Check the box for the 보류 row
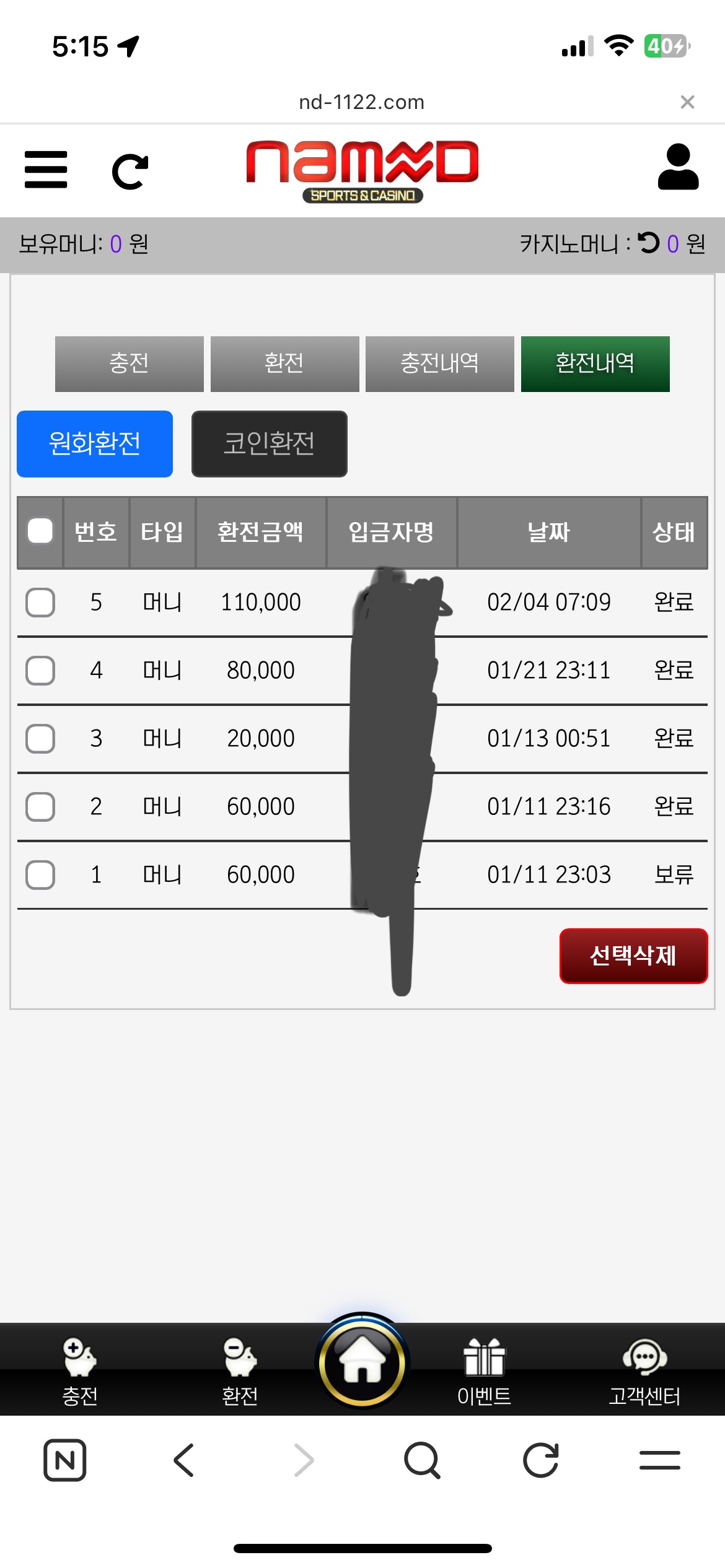 [40, 875]
